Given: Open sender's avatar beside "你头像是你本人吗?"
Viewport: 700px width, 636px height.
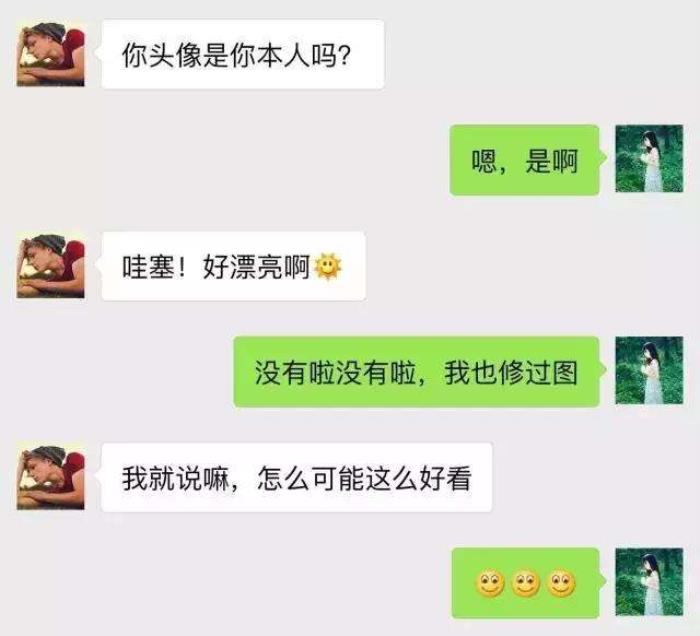Looking at the screenshot, I should (x=50, y=54).
